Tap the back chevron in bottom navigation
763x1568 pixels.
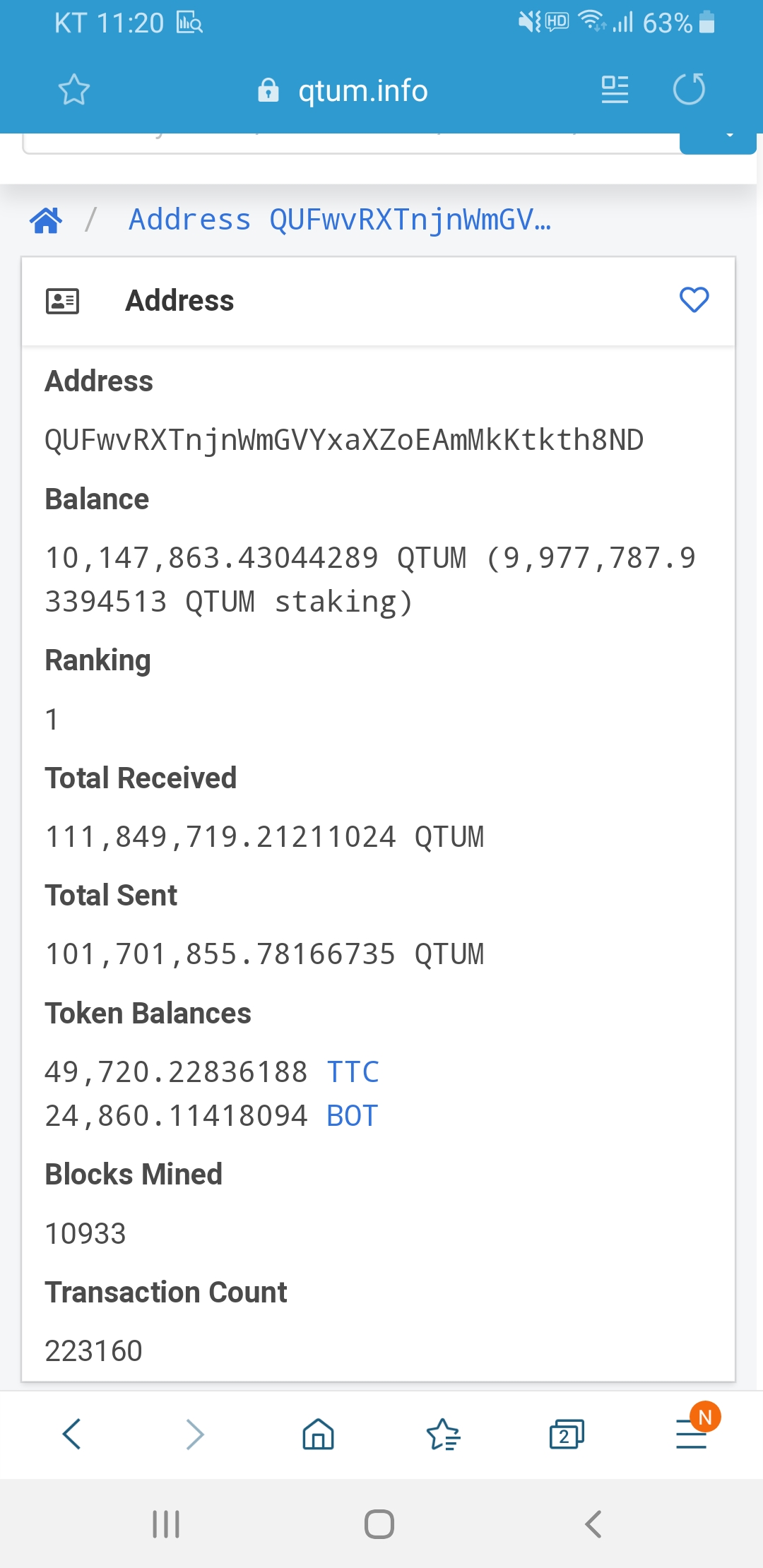click(x=71, y=1435)
